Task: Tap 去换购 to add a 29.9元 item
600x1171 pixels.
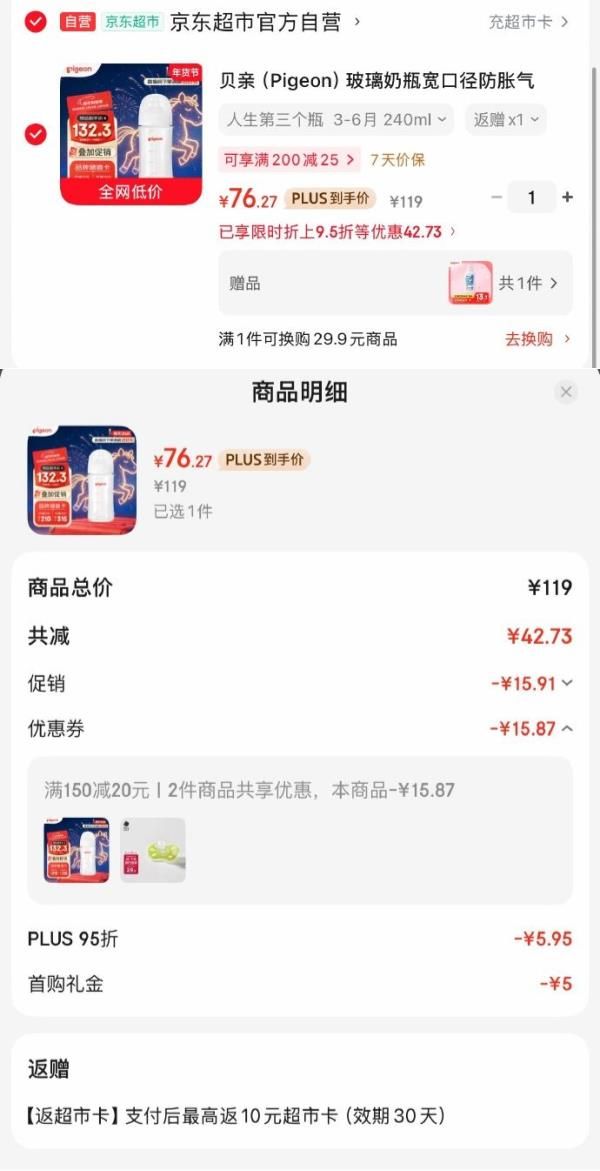Action: [x=537, y=339]
